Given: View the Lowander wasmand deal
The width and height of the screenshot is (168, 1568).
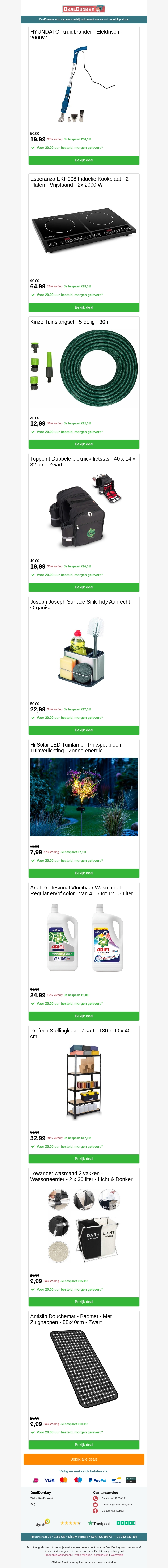Looking at the screenshot, I should point(84,1302).
